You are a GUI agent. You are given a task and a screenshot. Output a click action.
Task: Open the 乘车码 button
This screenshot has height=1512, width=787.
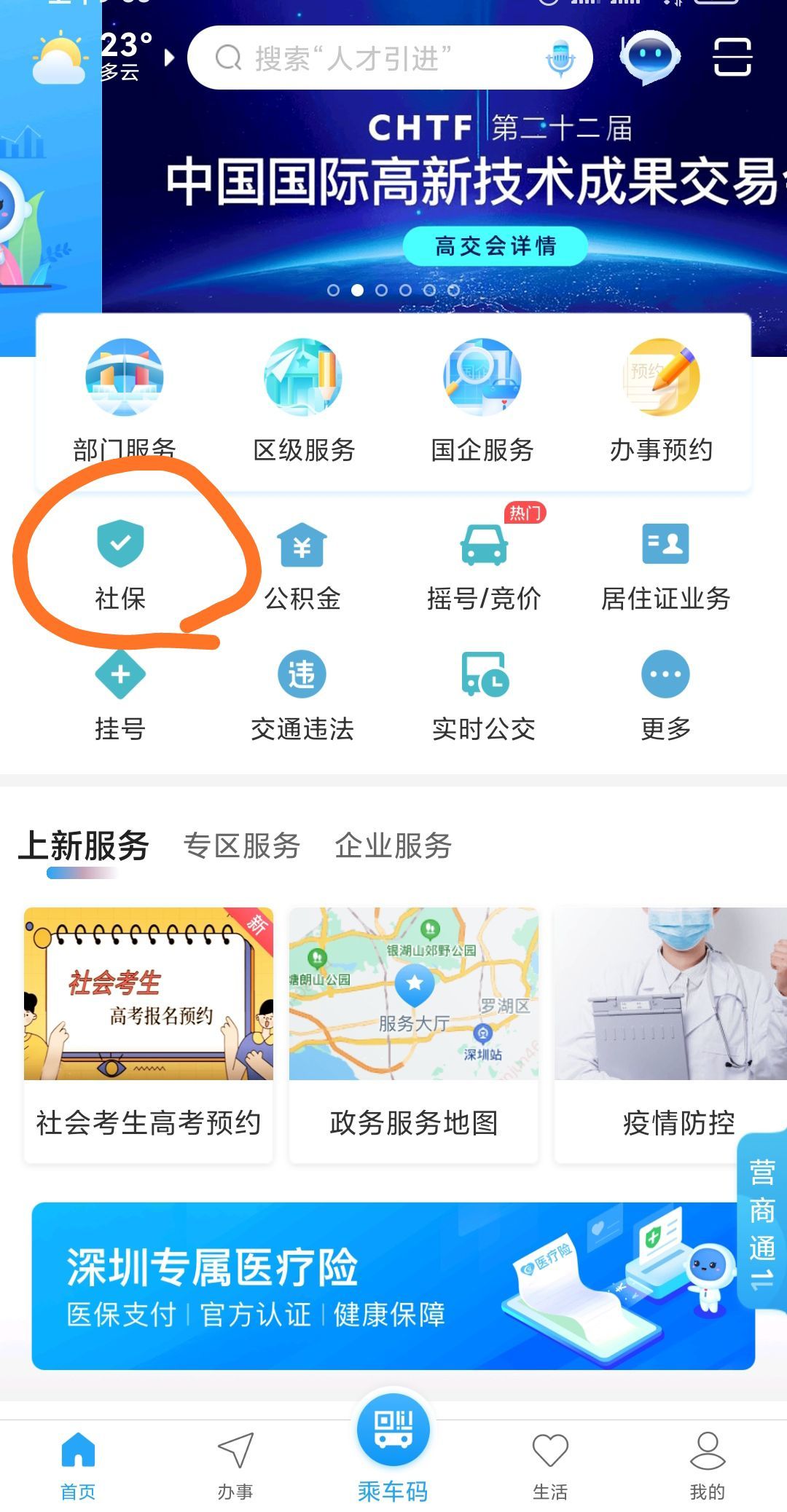click(393, 1446)
